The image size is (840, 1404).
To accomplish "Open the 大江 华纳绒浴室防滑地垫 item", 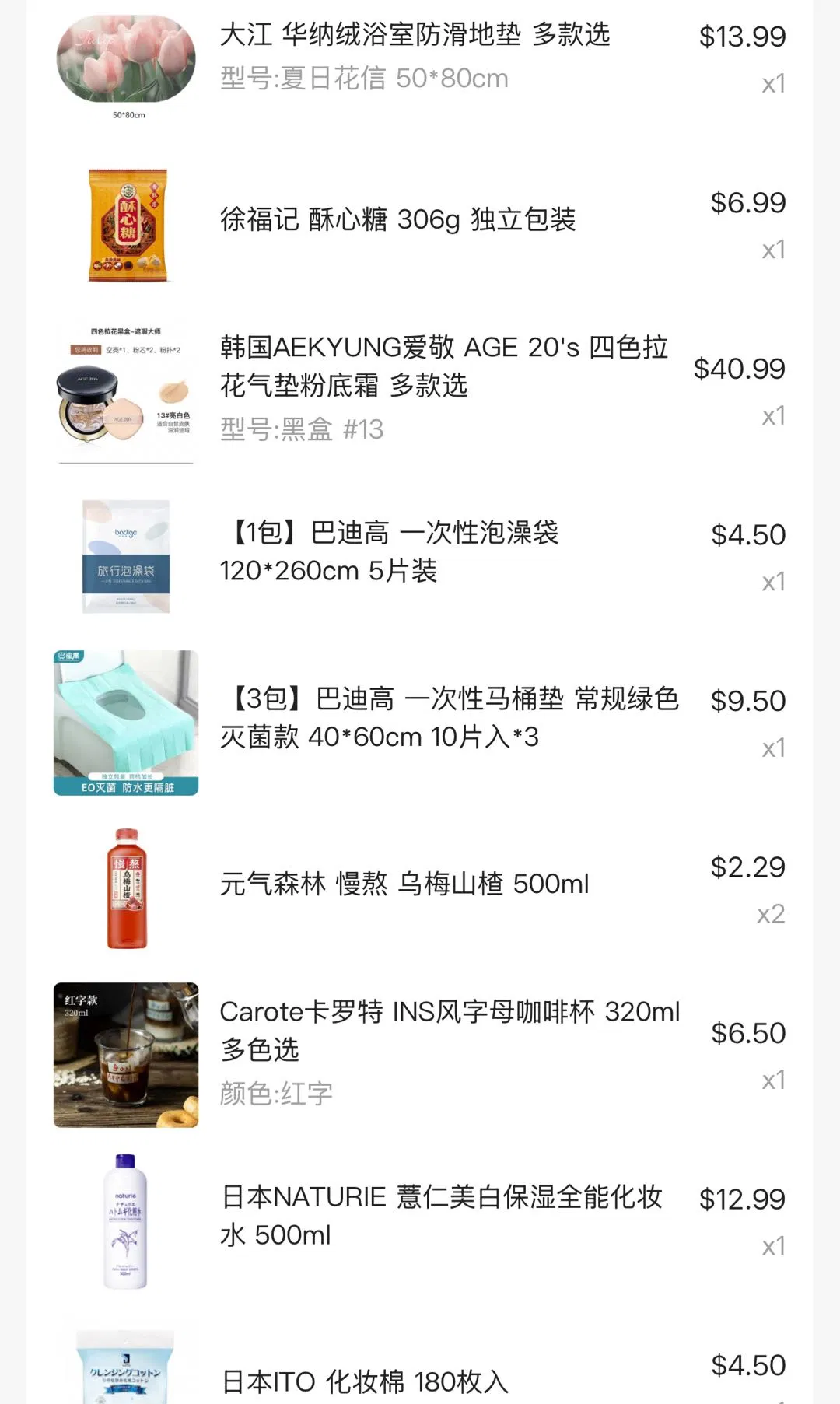I will coord(415,36).
